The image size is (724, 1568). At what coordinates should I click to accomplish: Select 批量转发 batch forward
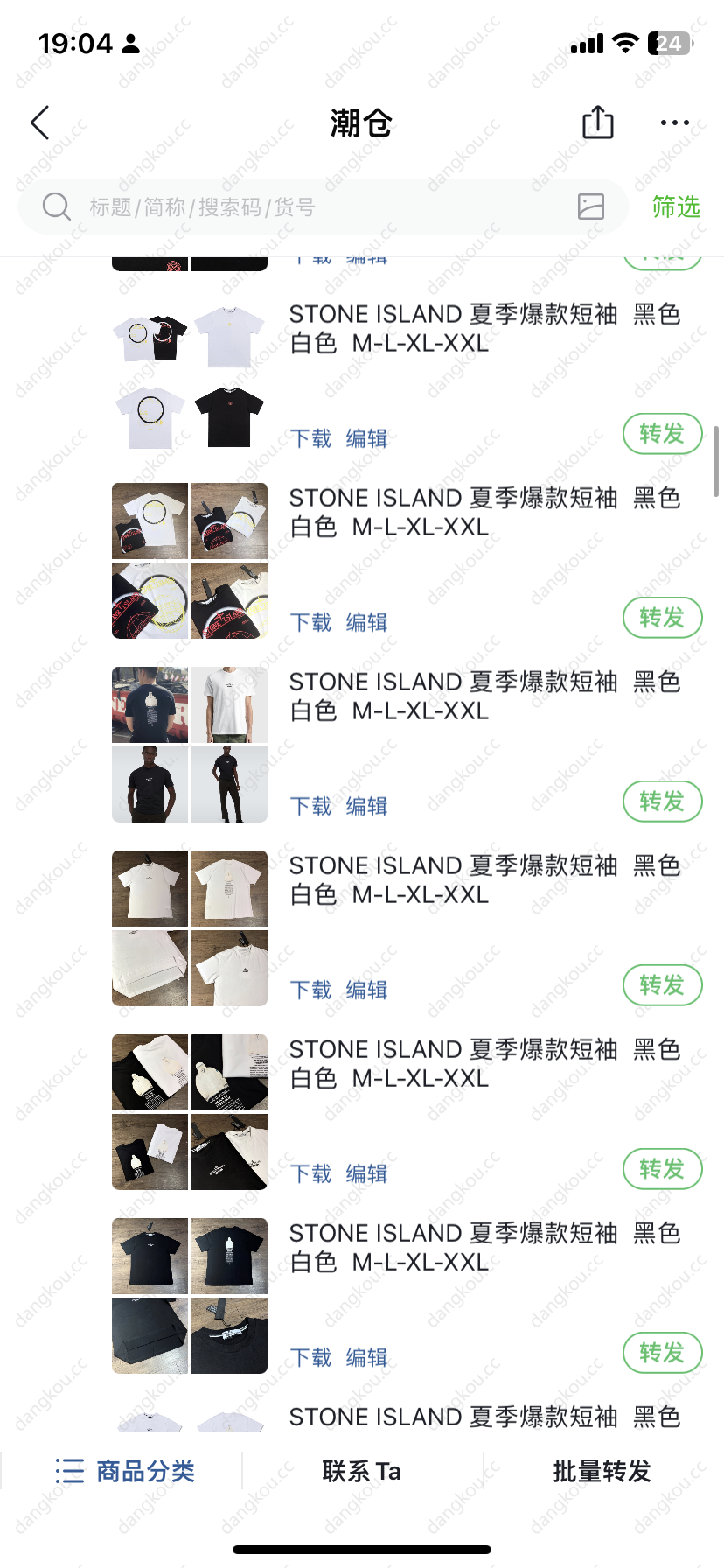coord(602,1471)
